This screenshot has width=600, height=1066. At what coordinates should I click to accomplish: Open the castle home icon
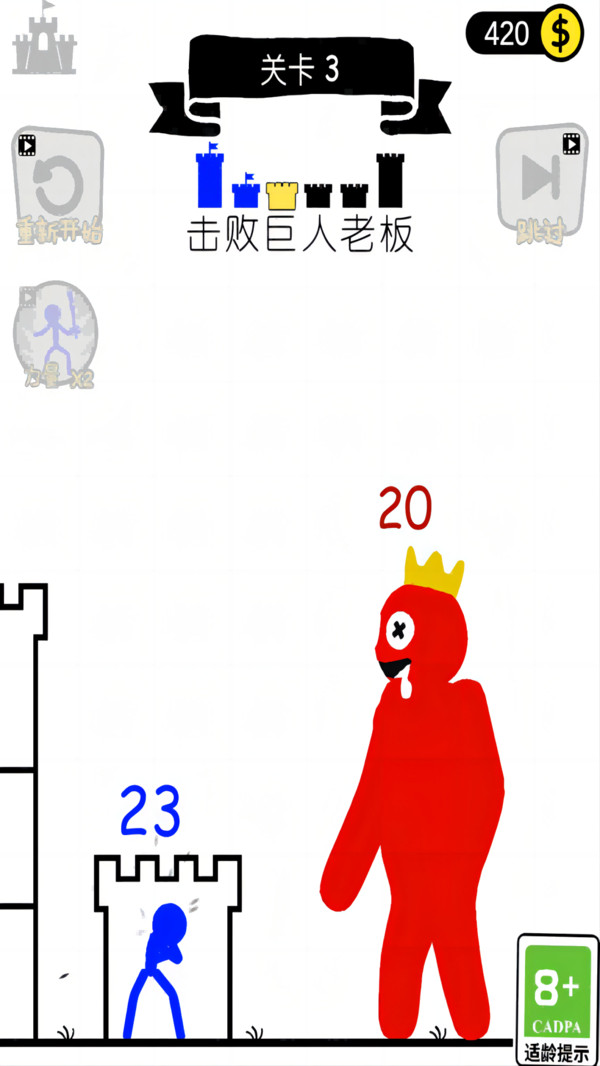click(44, 43)
